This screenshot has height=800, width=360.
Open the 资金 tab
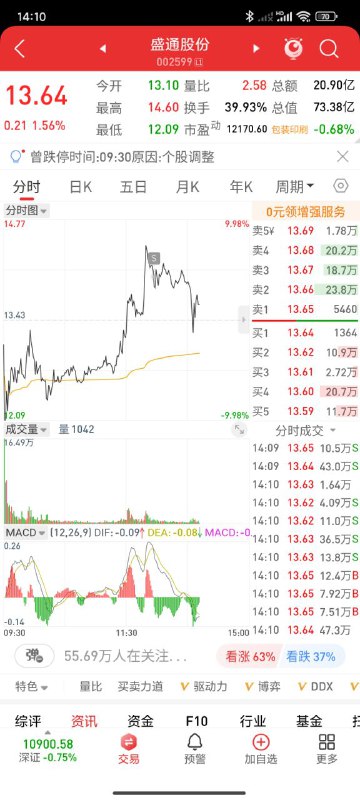140,721
